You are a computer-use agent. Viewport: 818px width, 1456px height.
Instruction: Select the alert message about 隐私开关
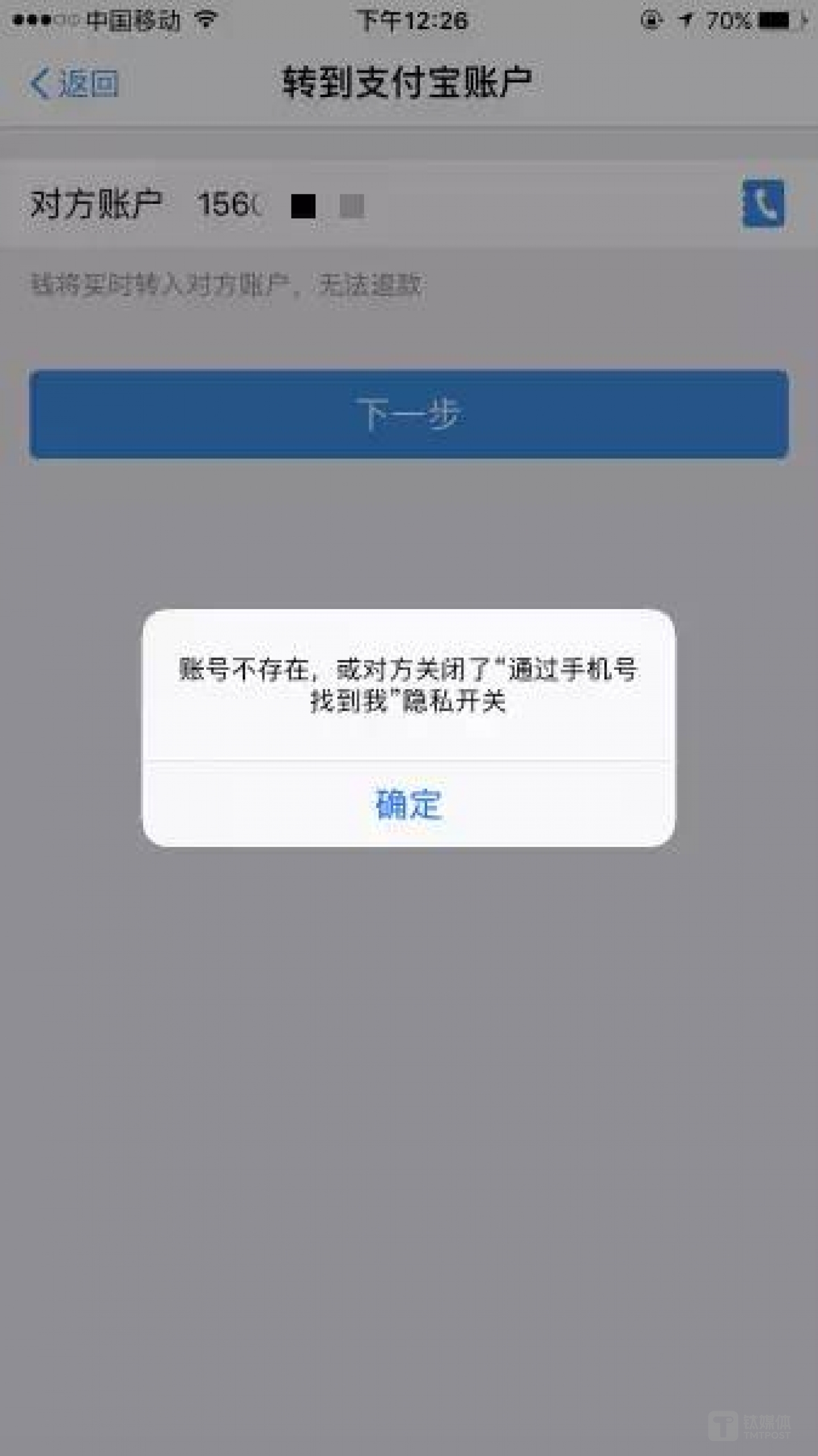(407, 690)
